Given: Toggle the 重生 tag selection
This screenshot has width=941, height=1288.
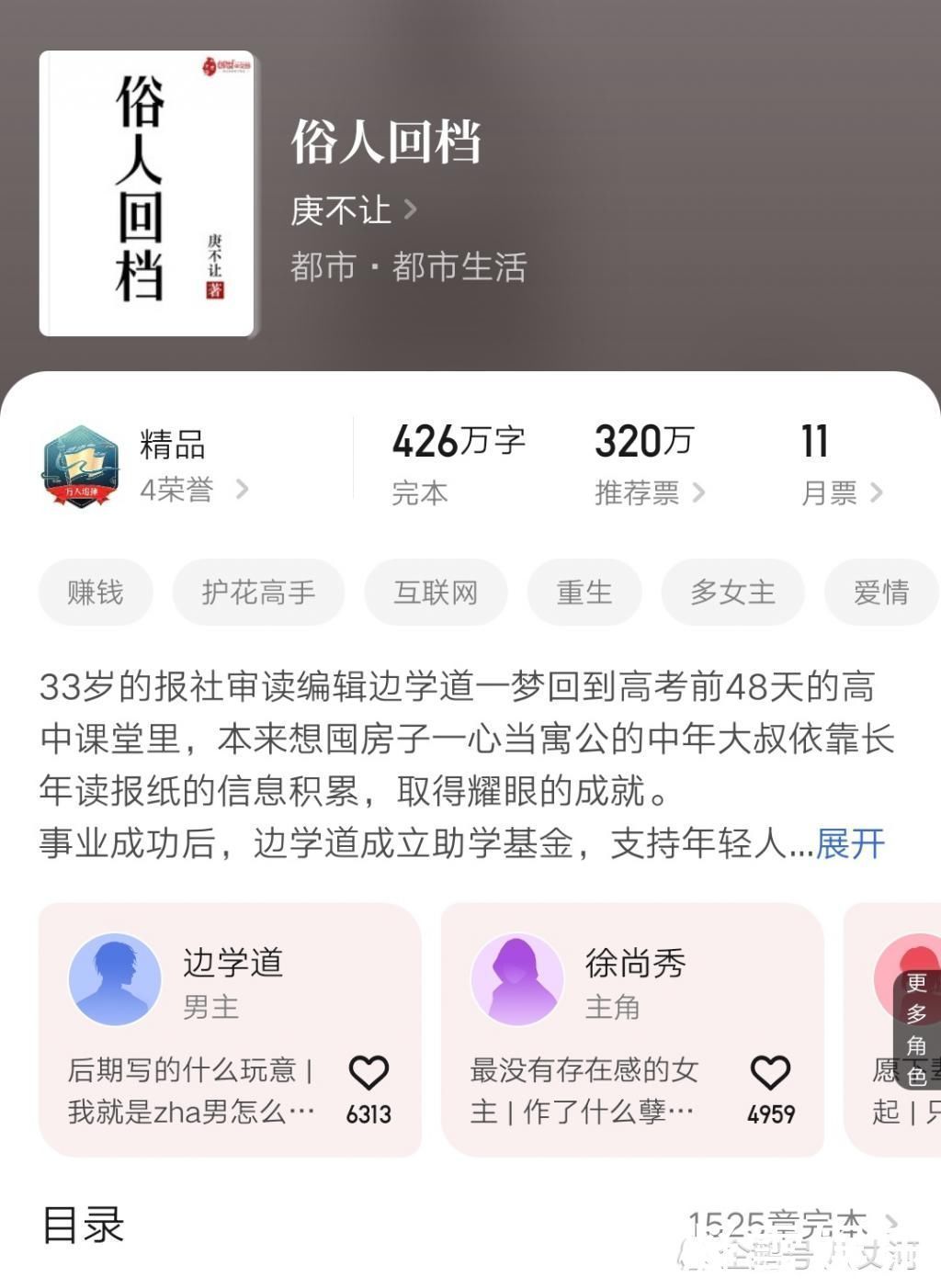Looking at the screenshot, I should [x=584, y=593].
